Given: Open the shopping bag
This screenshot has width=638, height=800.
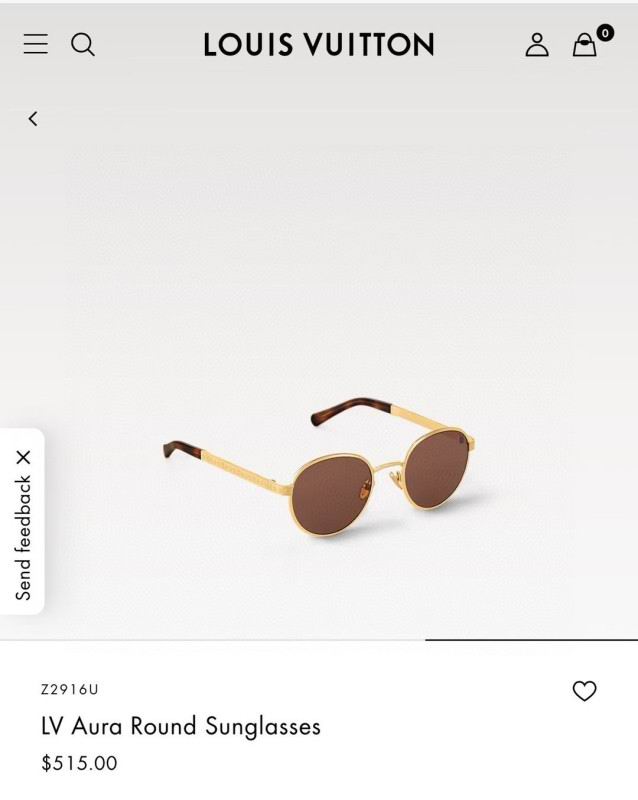Looking at the screenshot, I should [x=585, y=45].
